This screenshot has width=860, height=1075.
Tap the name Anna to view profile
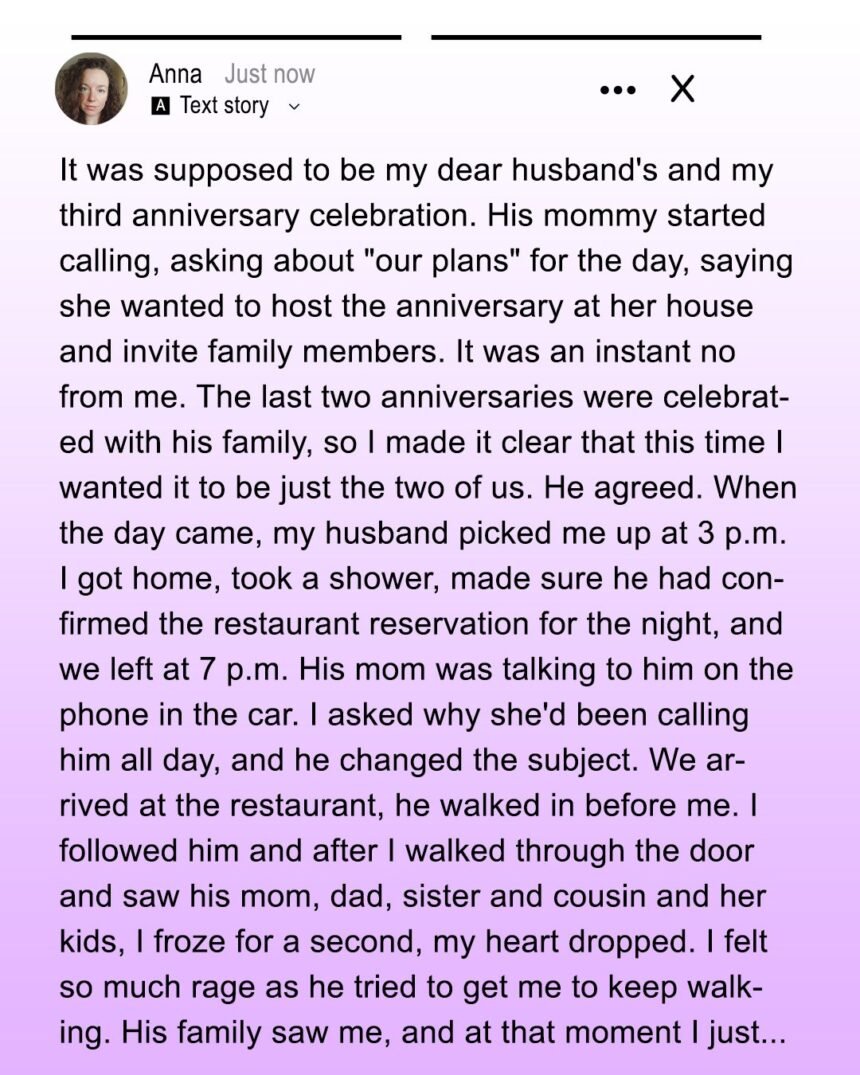pyautogui.click(x=175, y=73)
